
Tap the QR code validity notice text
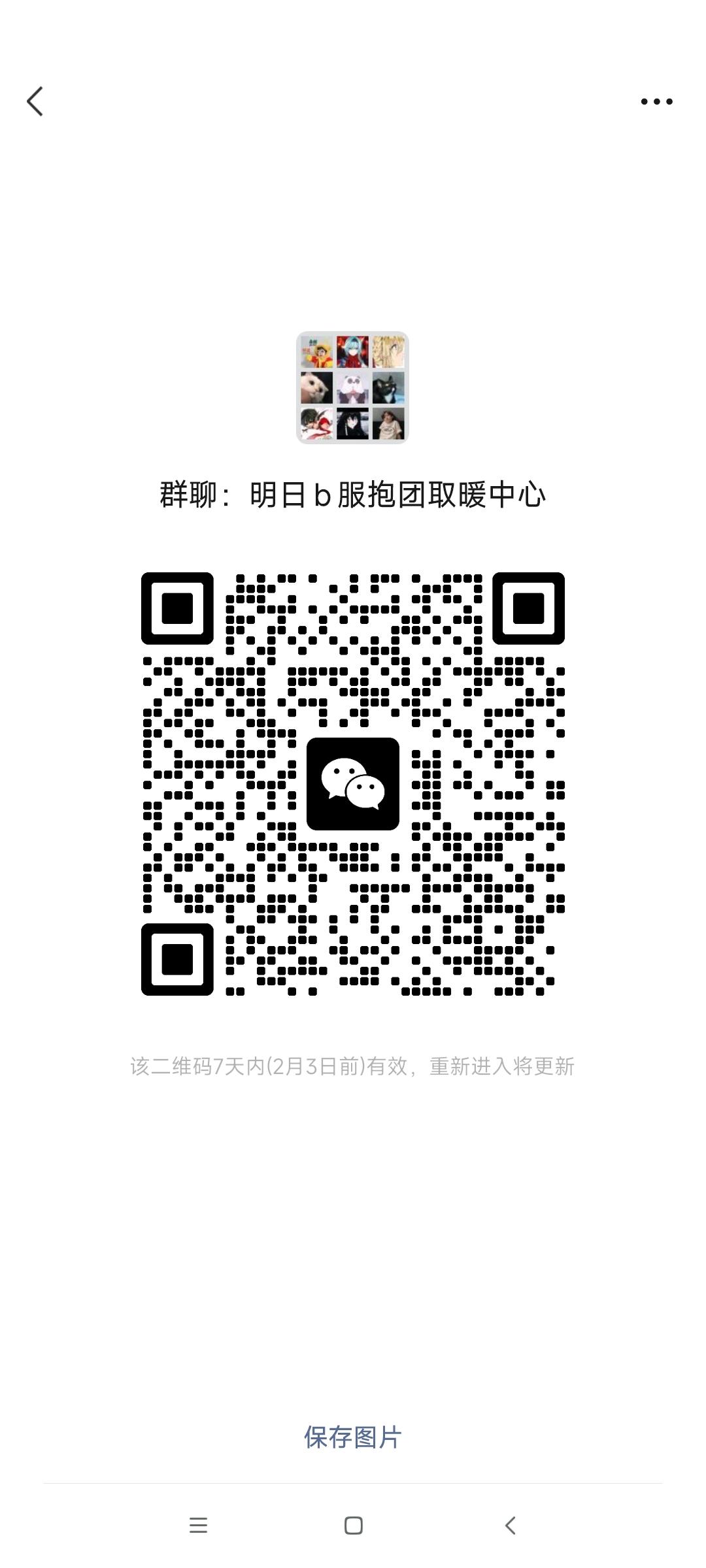point(353,1065)
